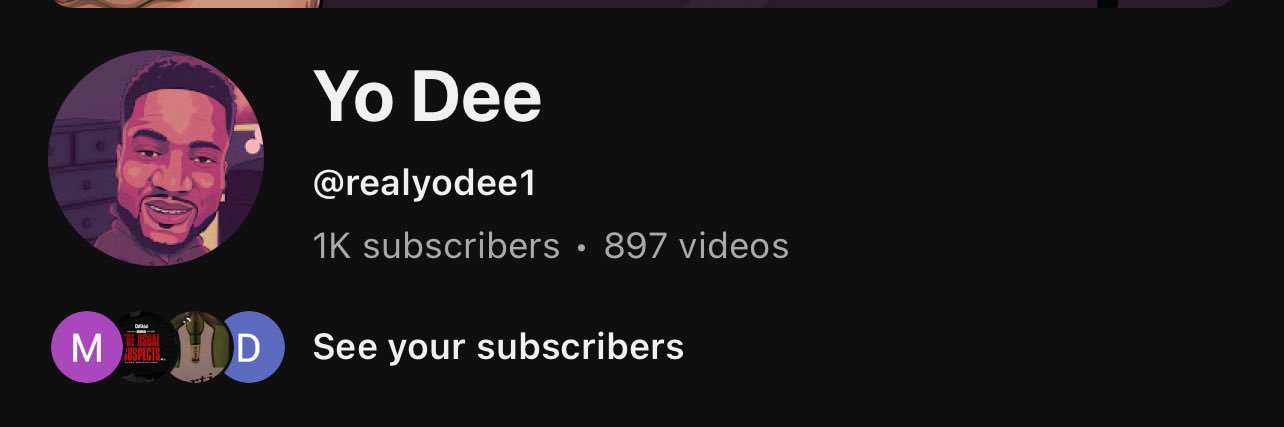This screenshot has width=1284, height=427.
Task: Open See your subscribers
Action: 498,347
